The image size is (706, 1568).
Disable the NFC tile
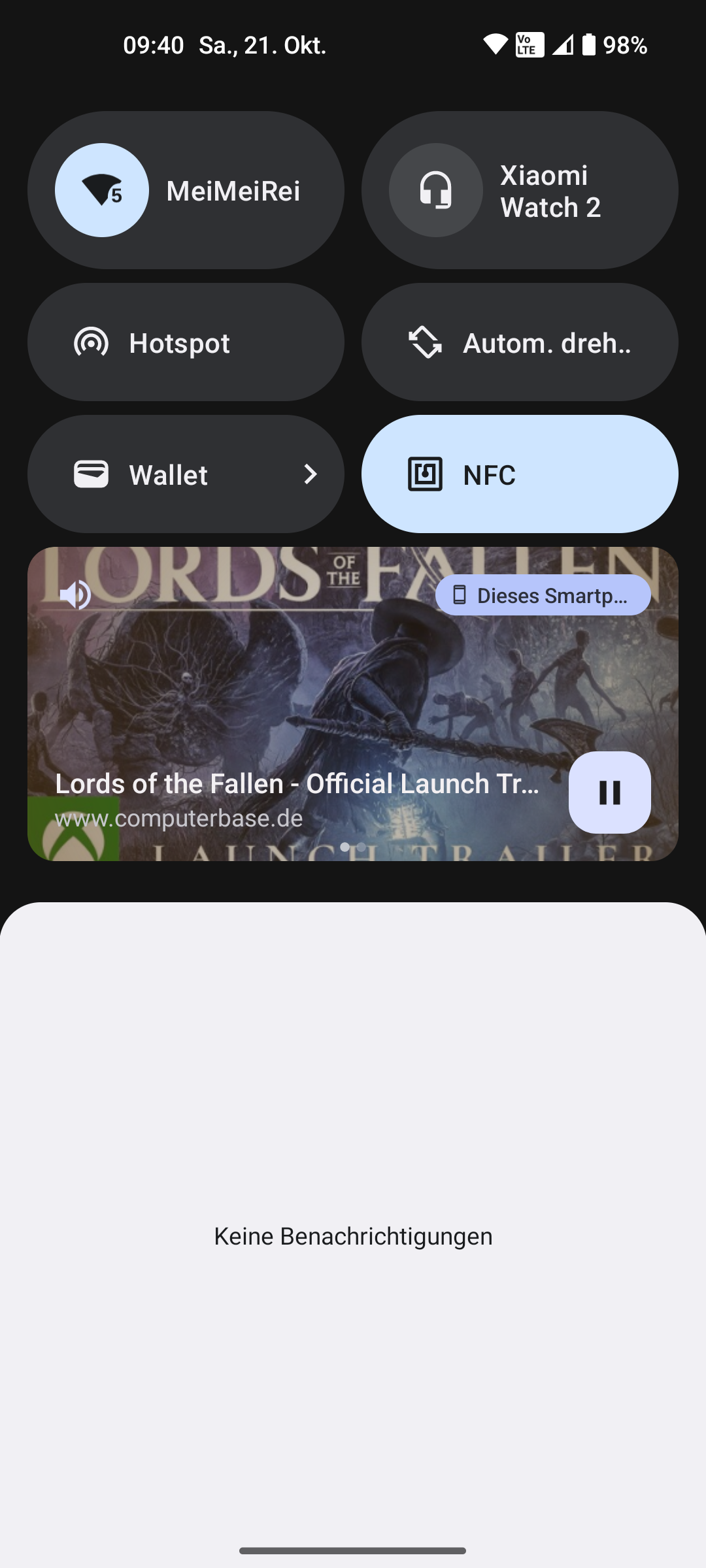tap(520, 474)
